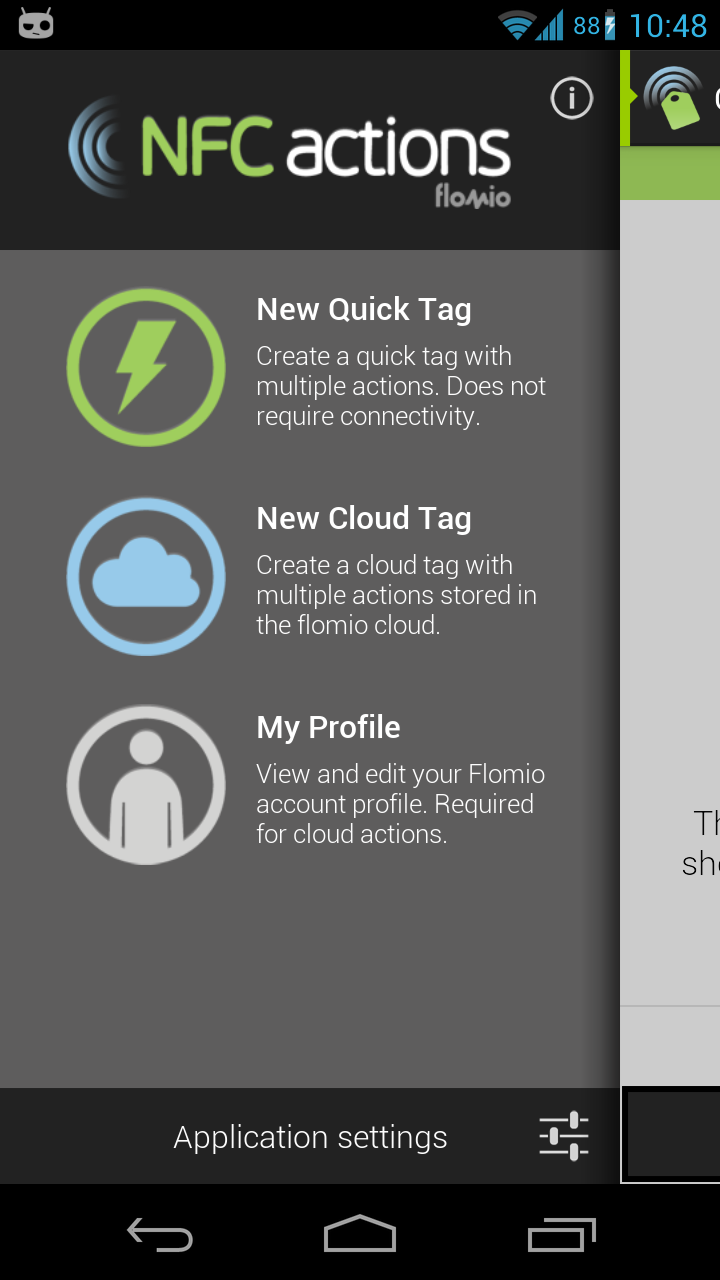
Task: Go back using the system back button
Action: pos(160,1235)
